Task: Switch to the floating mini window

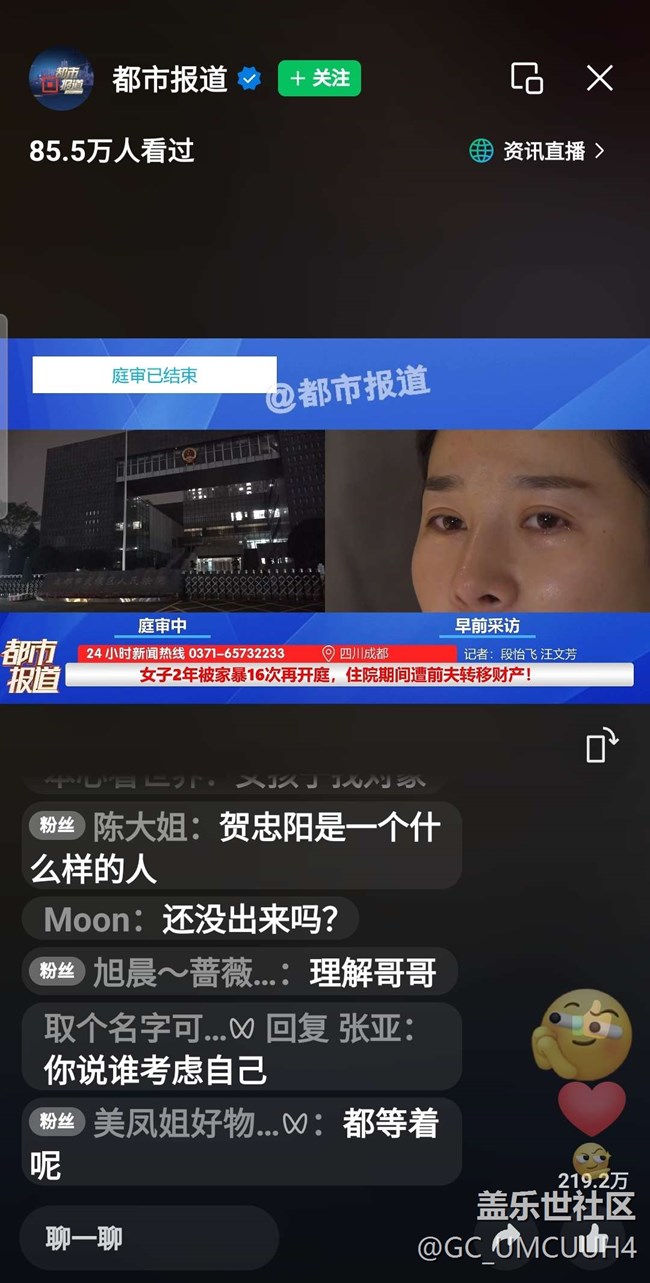Action: click(526, 78)
